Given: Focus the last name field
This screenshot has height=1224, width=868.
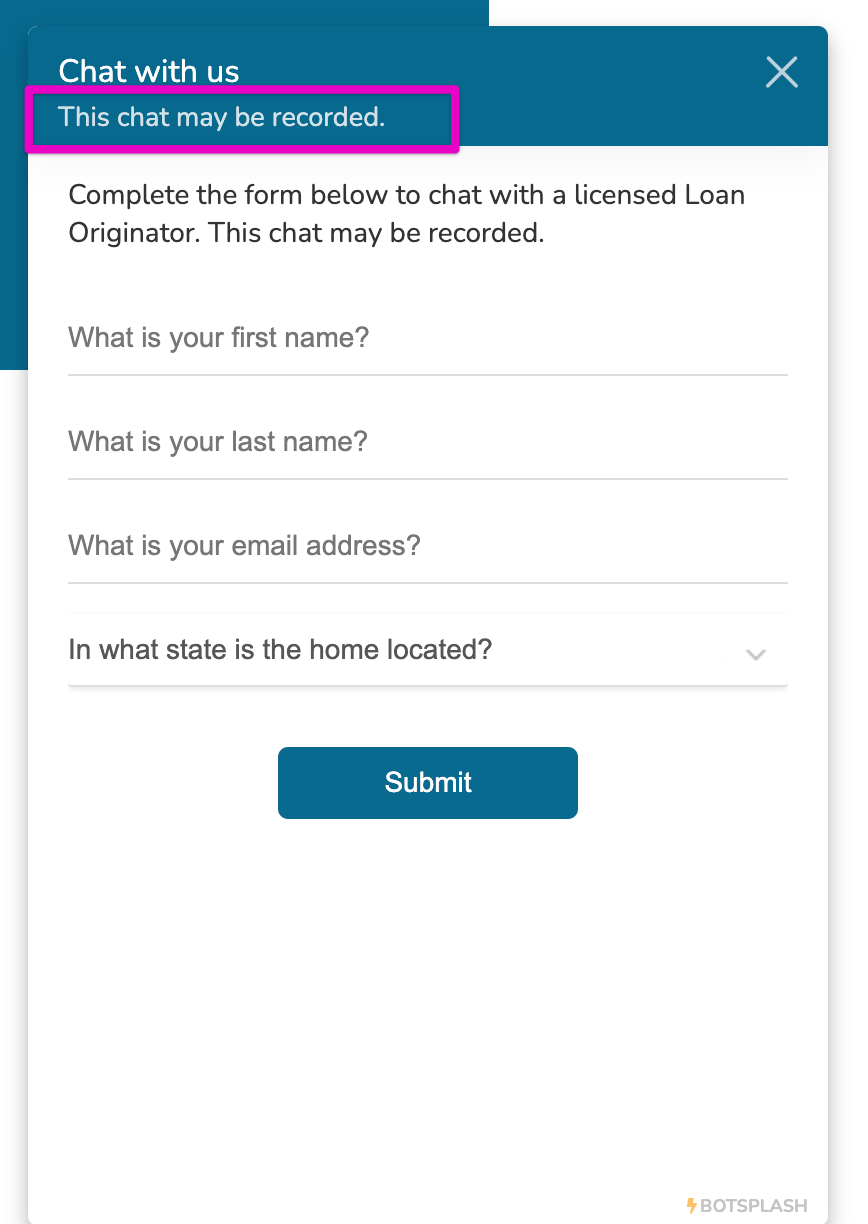Looking at the screenshot, I should (427, 442).
